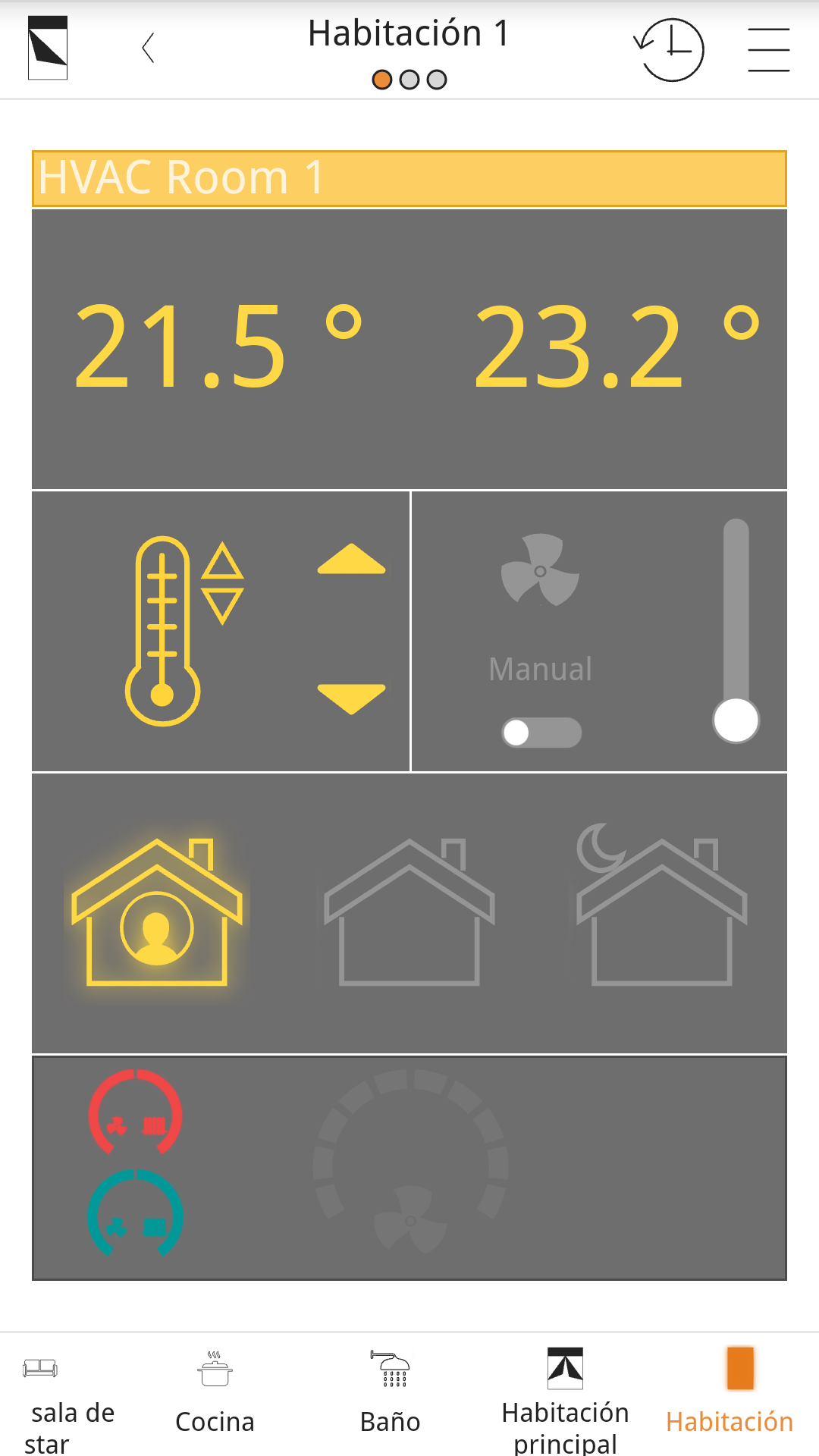Raise the setpoint temperature with up arrow
The width and height of the screenshot is (819, 1456).
click(x=351, y=560)
